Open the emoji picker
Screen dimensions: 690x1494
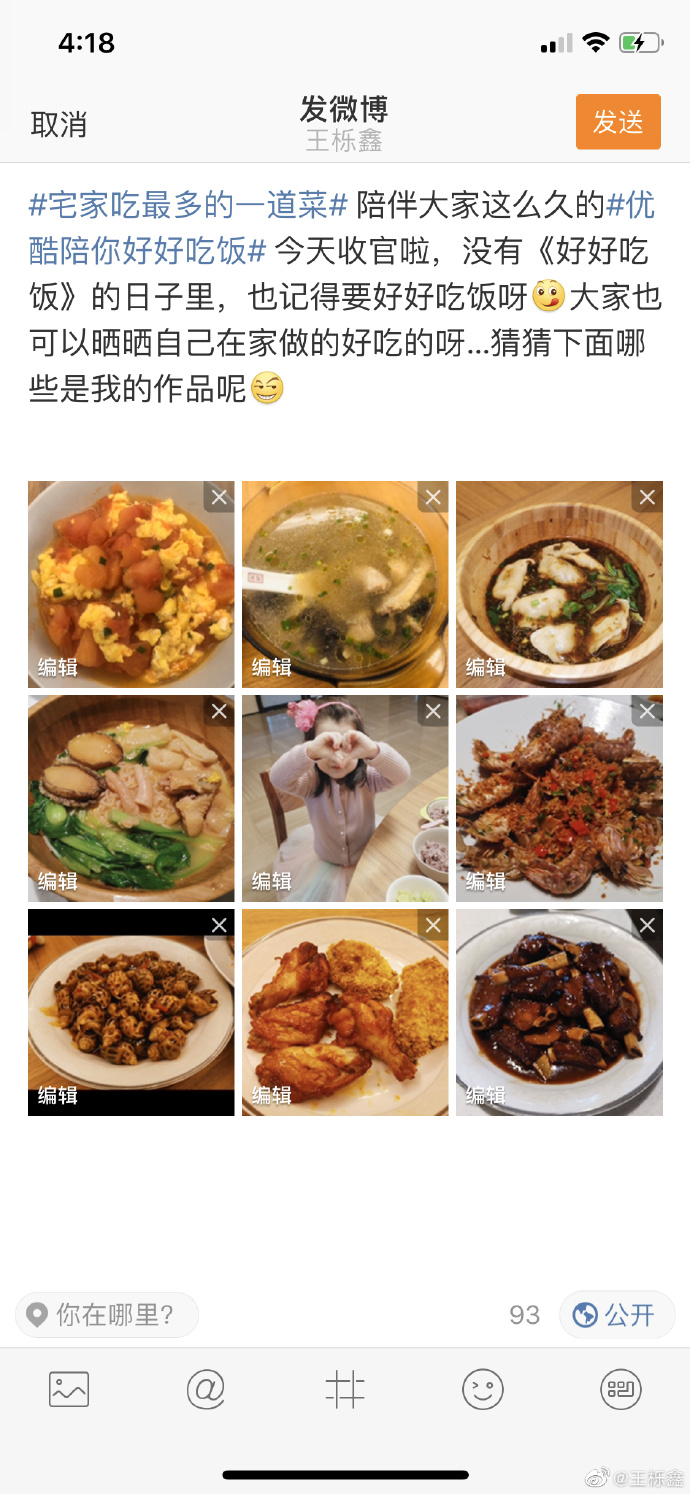[x=482, y=1389]
